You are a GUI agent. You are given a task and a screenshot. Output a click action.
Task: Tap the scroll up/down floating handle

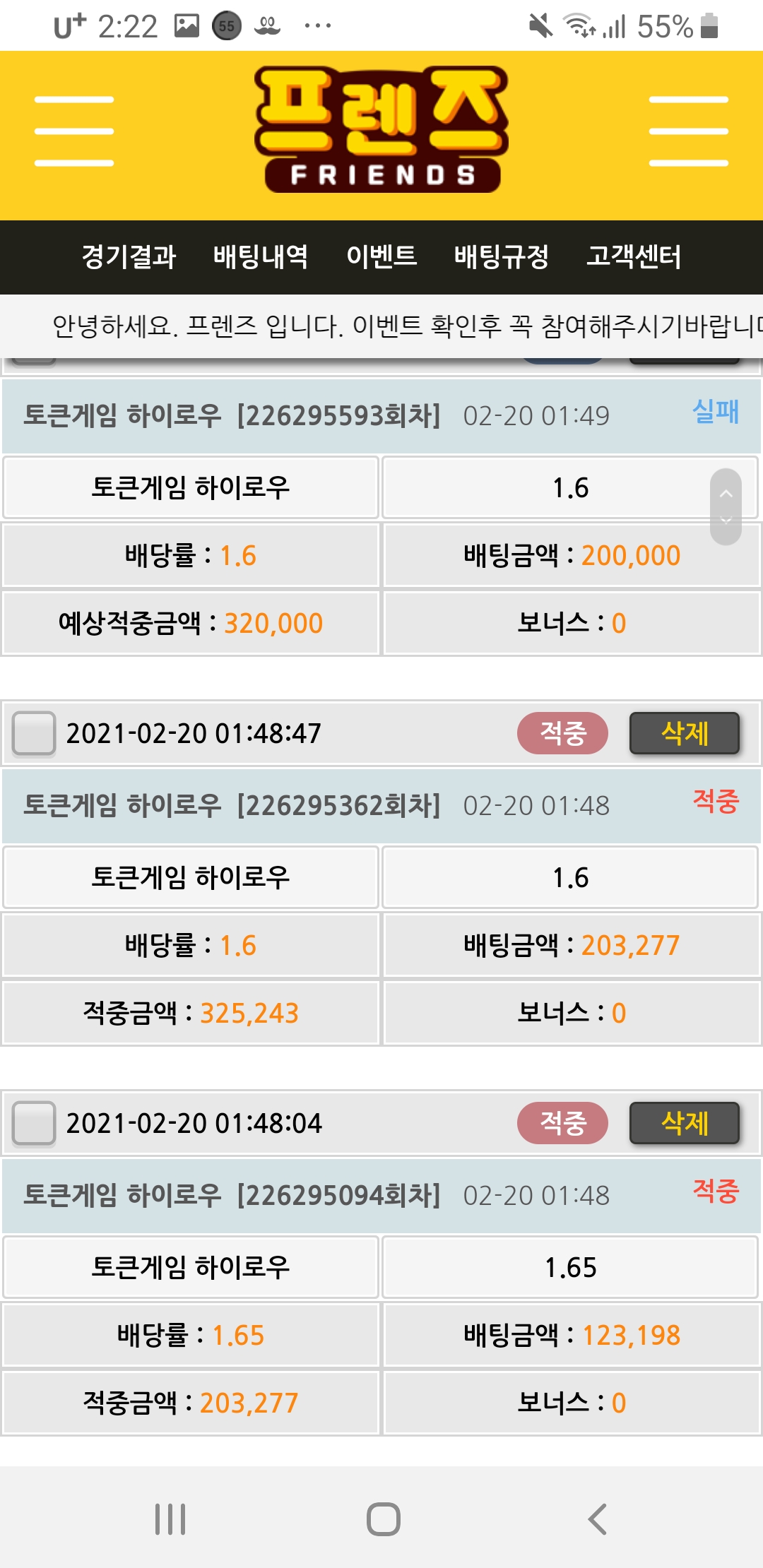click(x=726, y=506)
